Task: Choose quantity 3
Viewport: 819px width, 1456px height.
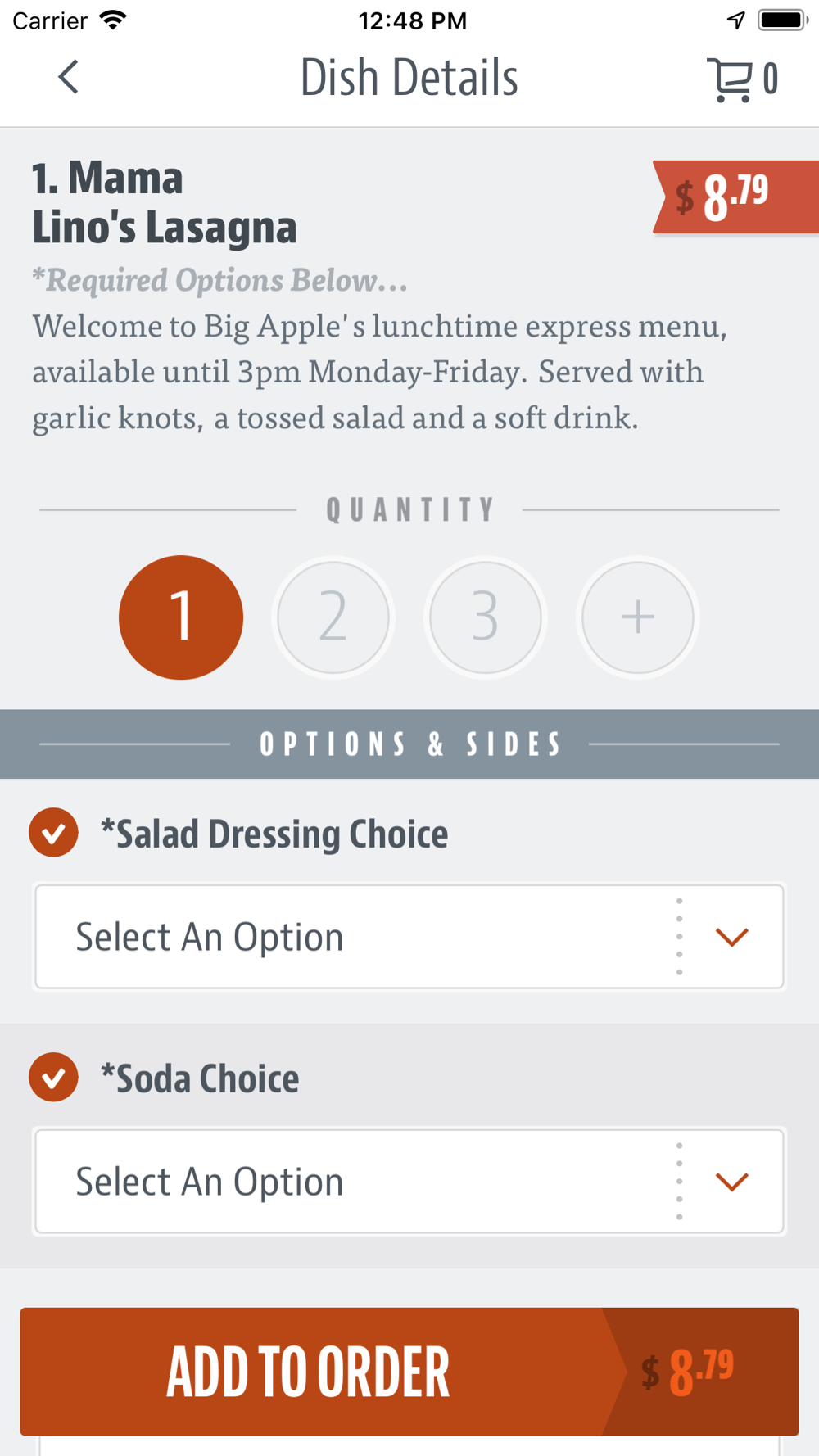Action: (486, 617)
